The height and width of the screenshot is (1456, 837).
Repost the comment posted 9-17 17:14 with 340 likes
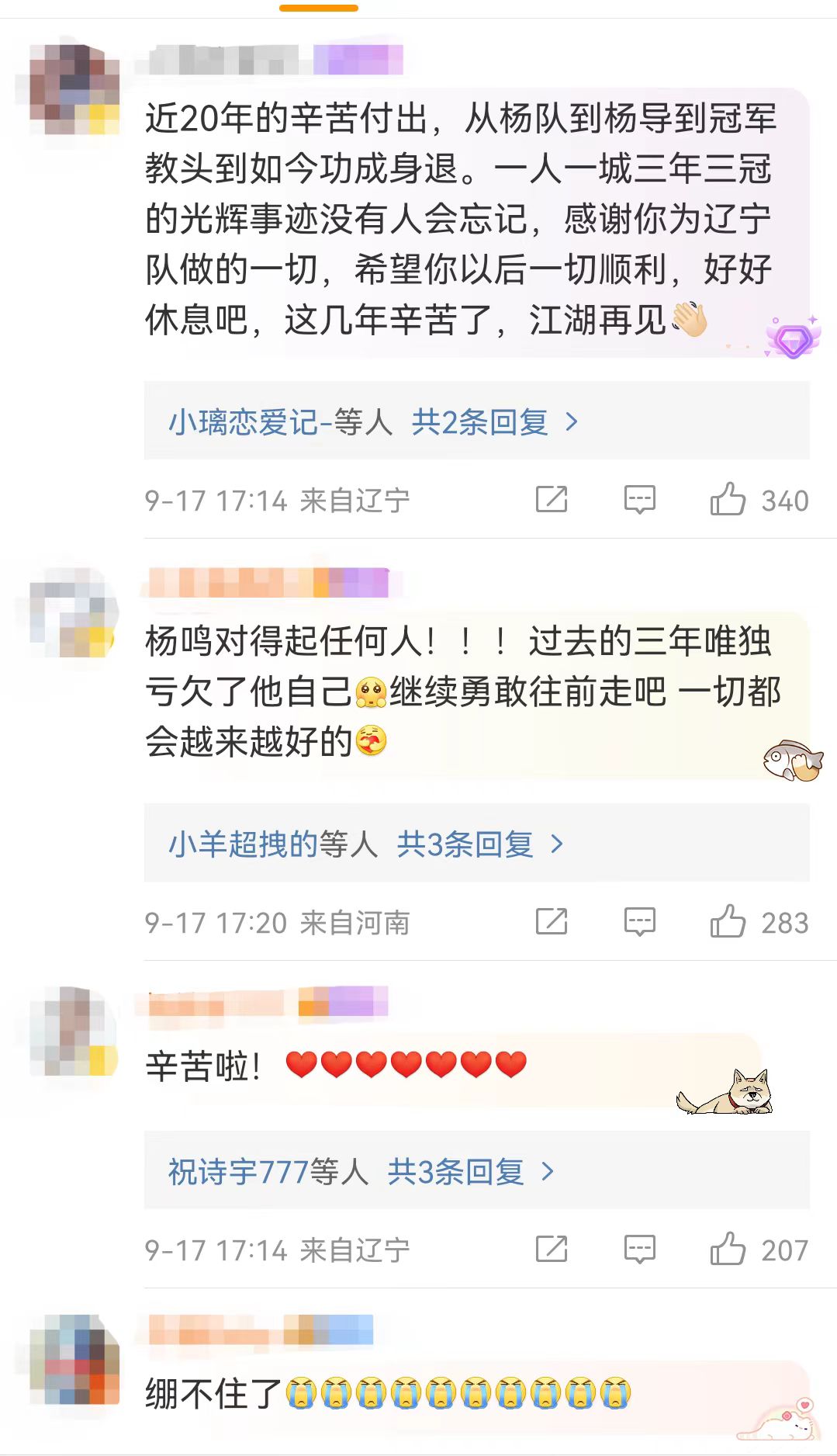552,500
